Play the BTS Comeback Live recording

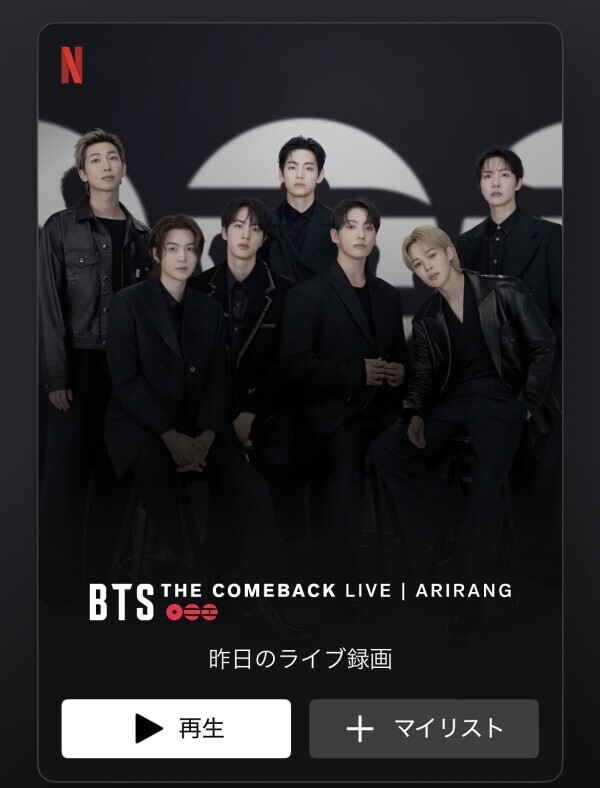coord(176,728)
